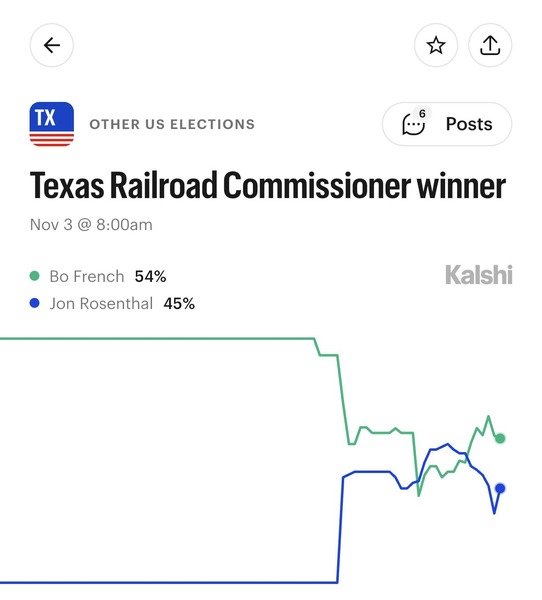
Task: Open the Posts discussion button
Action: click(x=447, y=124)
